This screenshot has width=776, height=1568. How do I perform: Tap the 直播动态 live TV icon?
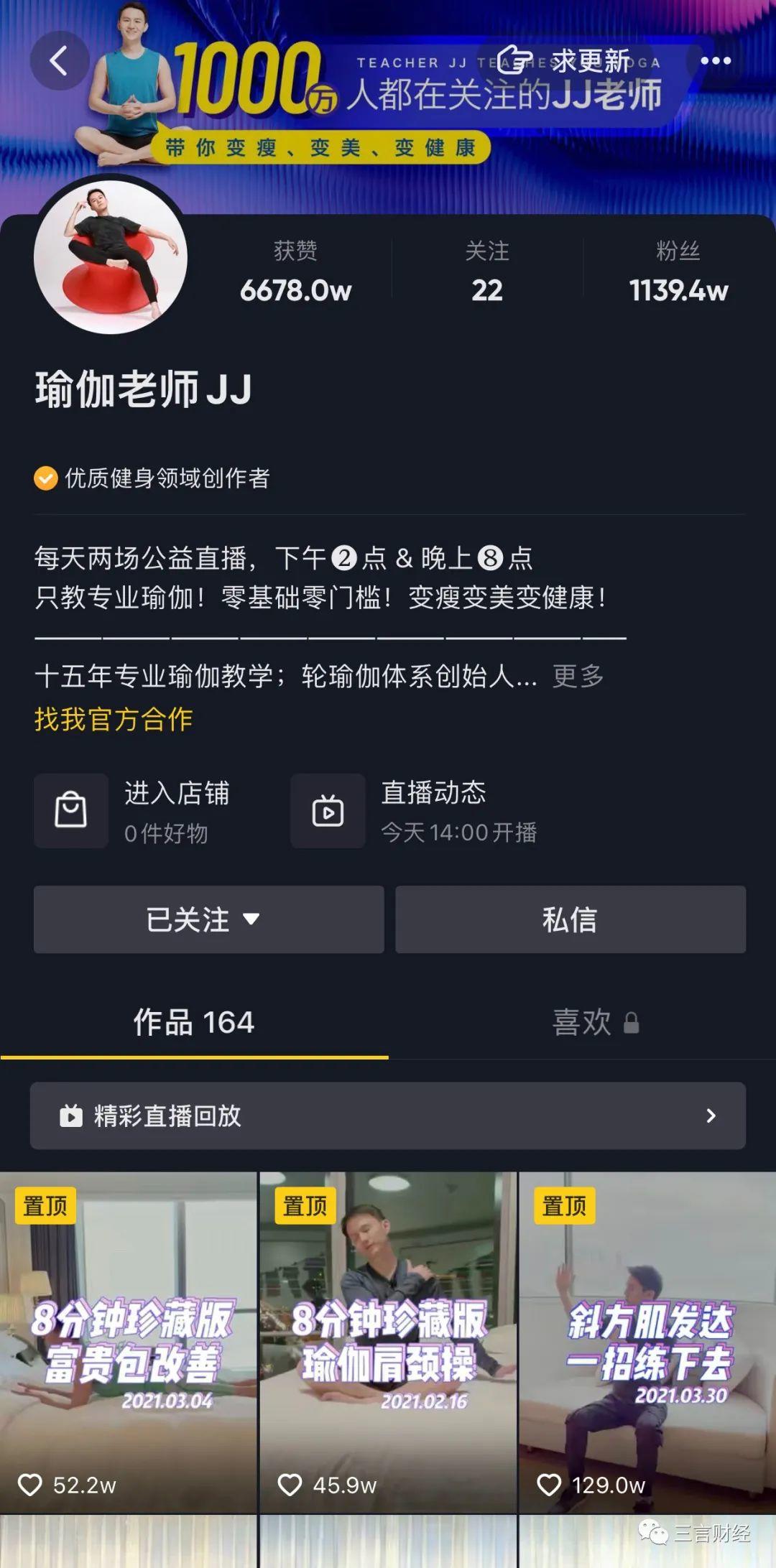tap(328, 811)
